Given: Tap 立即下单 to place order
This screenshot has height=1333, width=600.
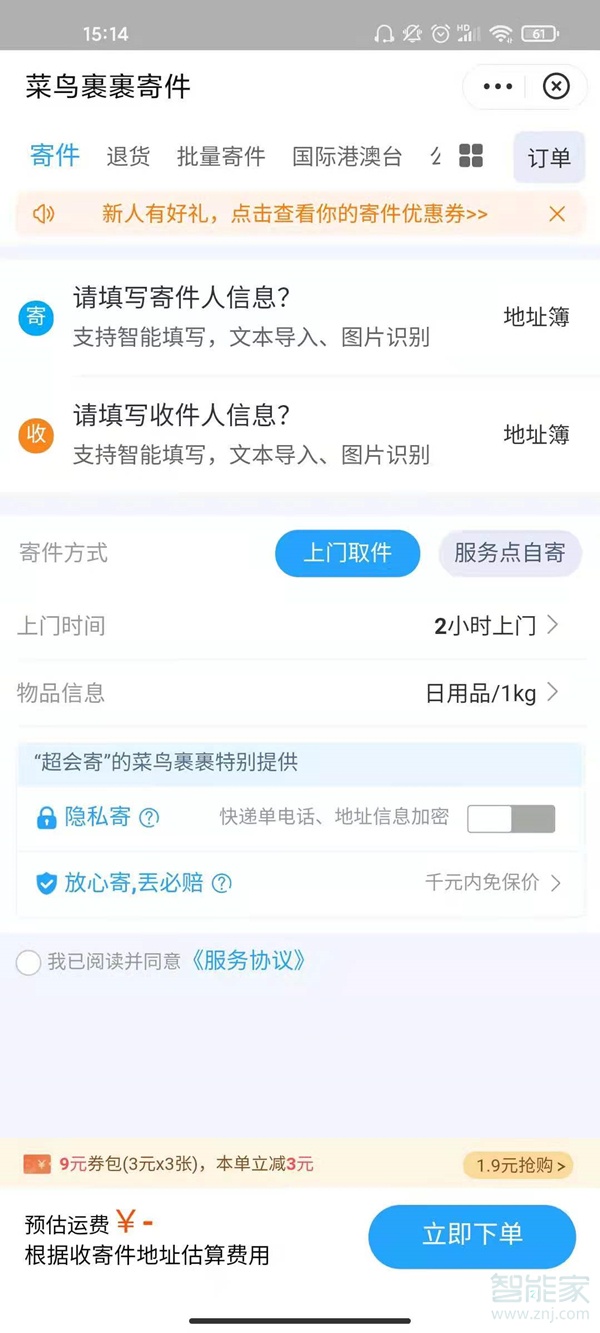Looking at the screenshot, I should tap(472, 1235).
